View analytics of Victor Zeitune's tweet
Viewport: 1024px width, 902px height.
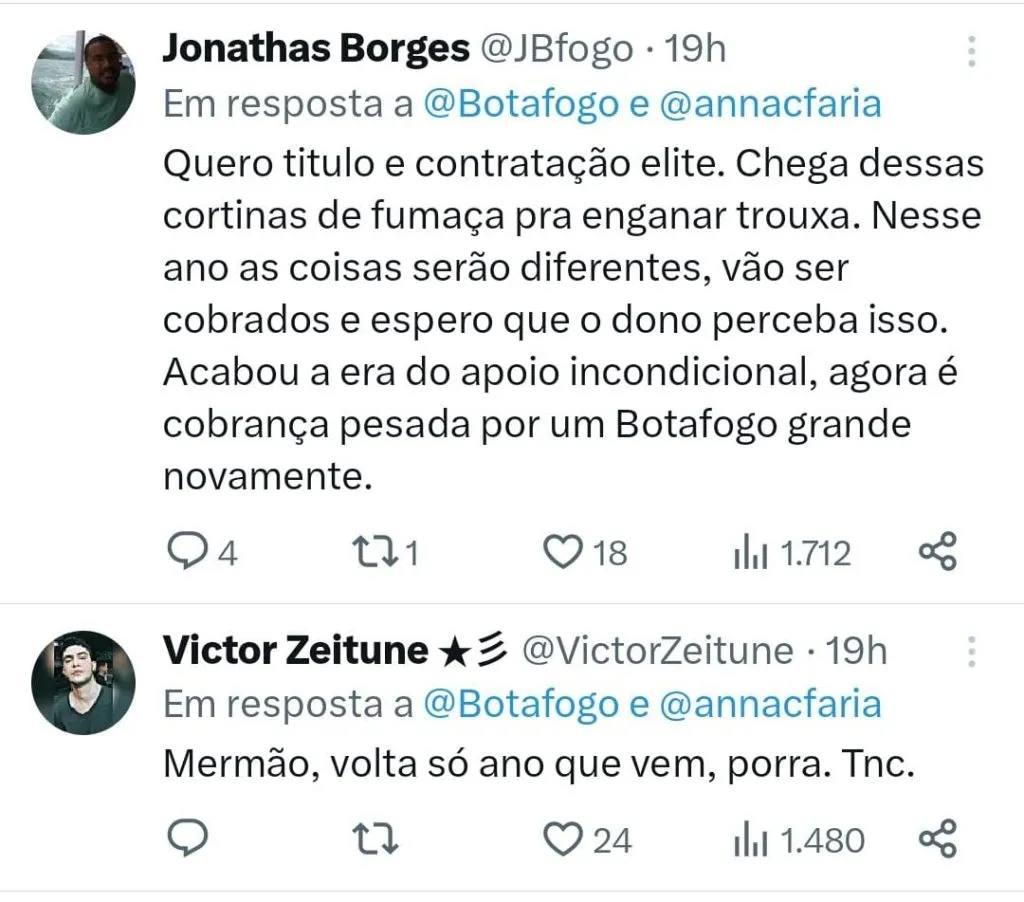[750, 840]
